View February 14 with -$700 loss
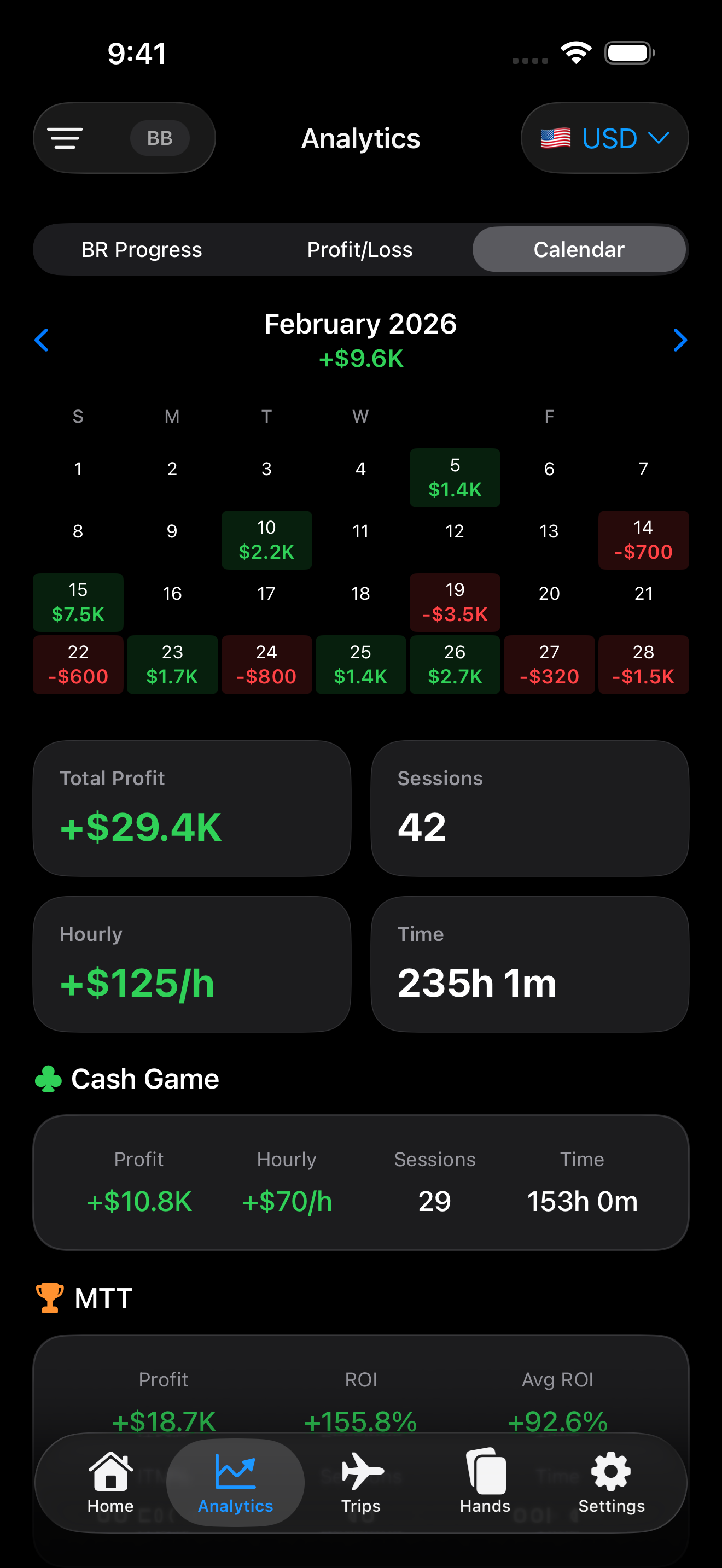Viewport: 722px width, 1568px height. 643,540
